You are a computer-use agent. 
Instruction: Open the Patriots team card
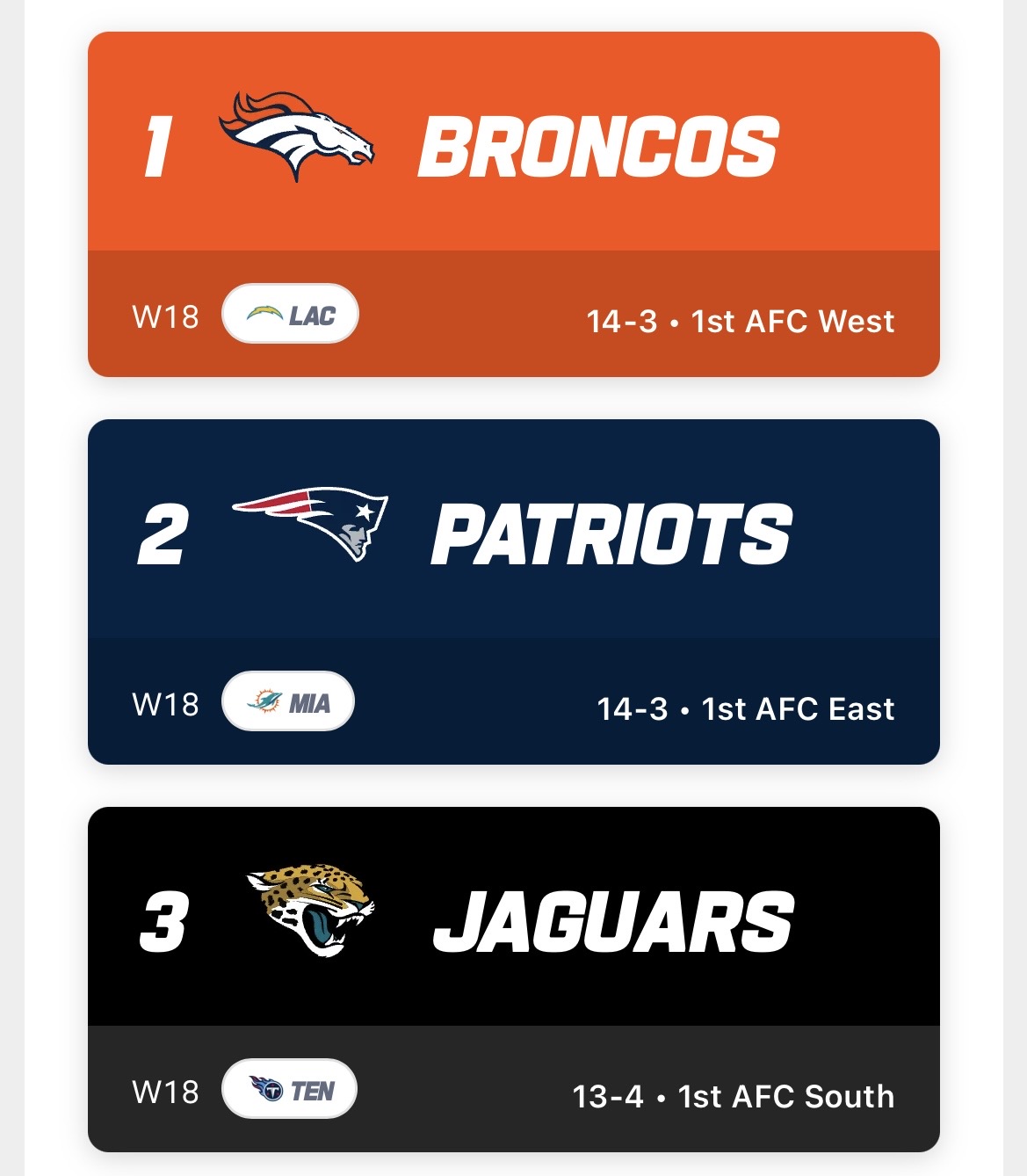pyautogui.click(x=513, y=532)
